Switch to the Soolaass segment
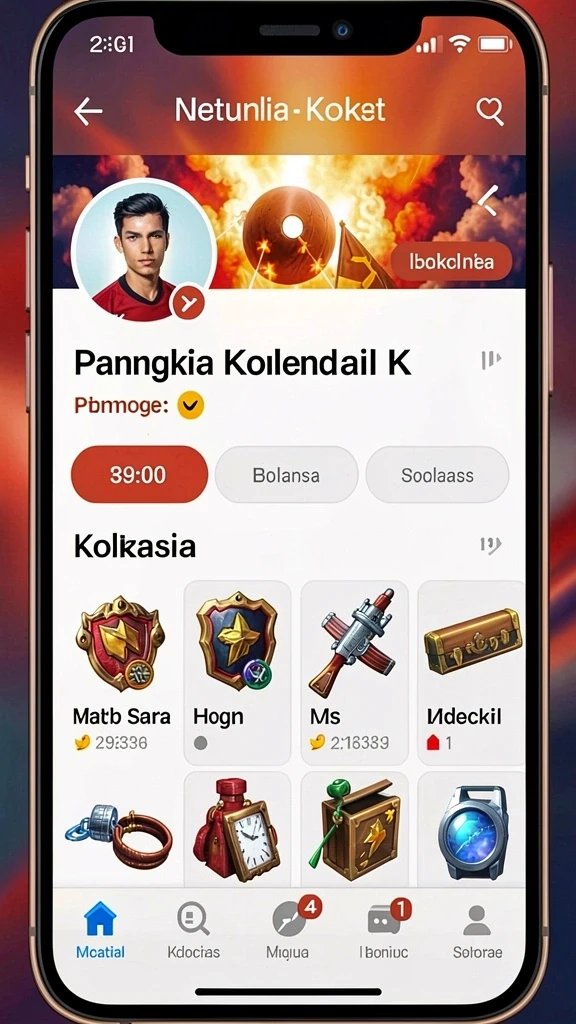The height and width of the screenshot is (1024, 576). [x=437, y=475]
